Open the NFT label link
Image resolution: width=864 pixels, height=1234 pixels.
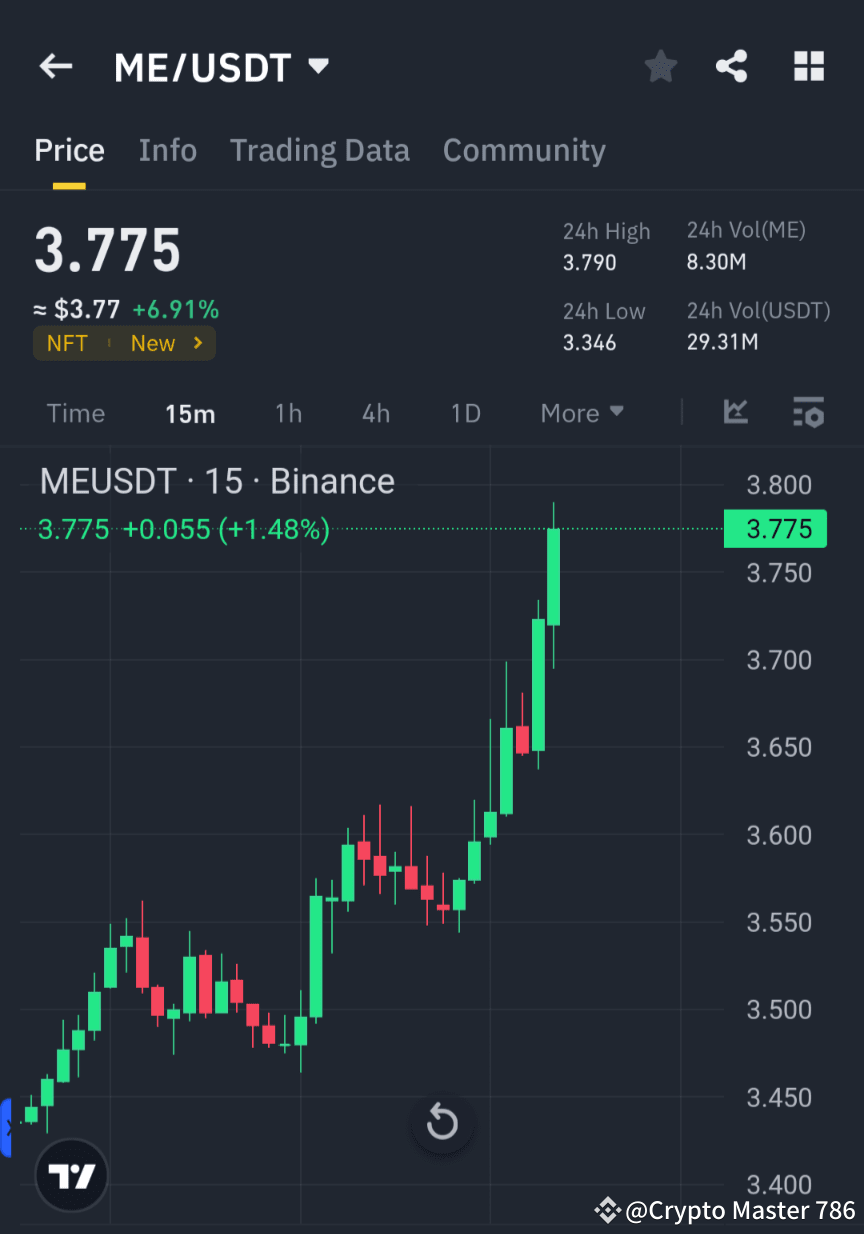[x=67, y=343]
